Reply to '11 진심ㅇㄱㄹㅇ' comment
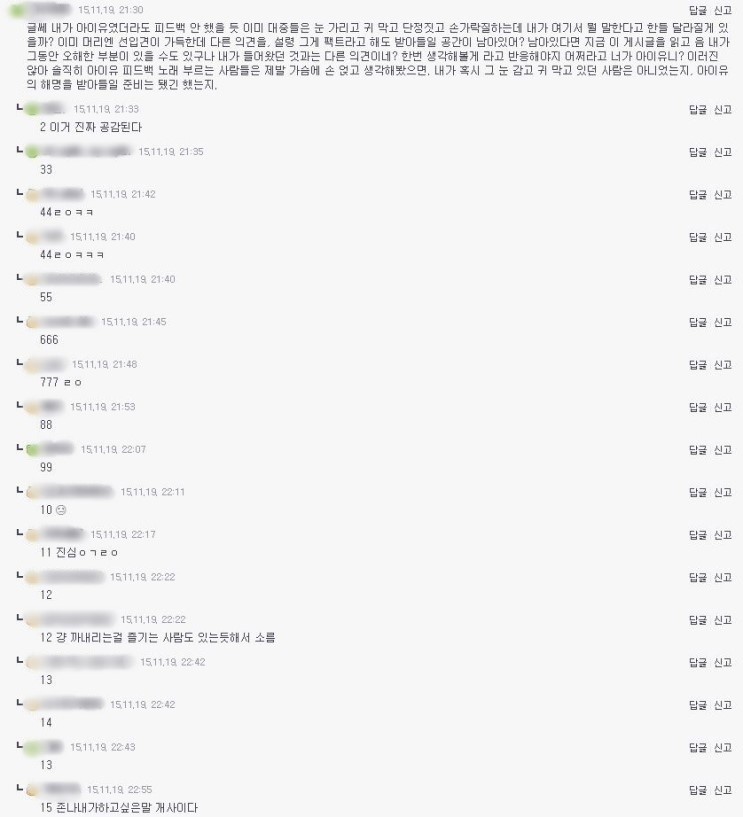 point(698,535)
